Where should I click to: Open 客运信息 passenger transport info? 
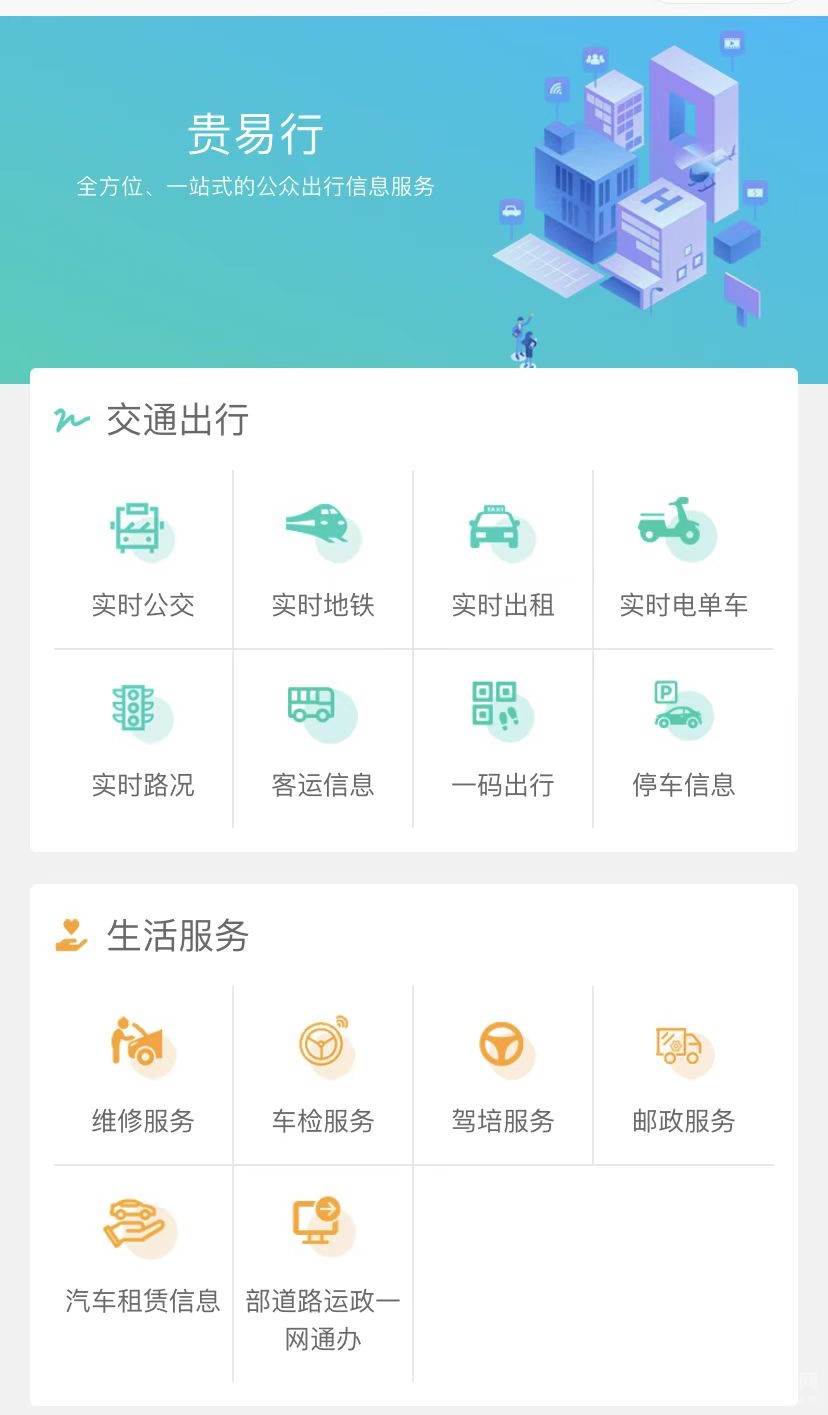coord(323,738)
